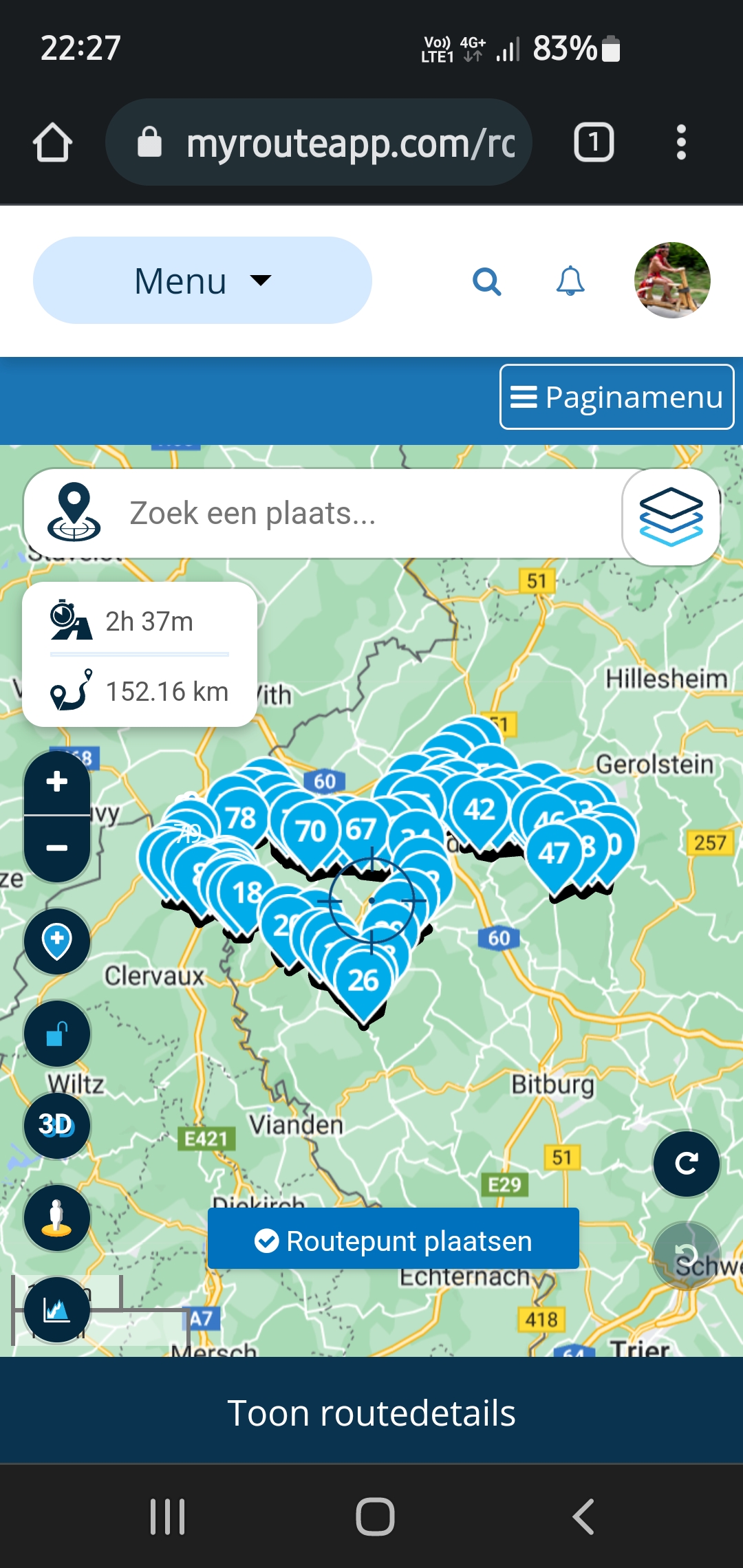Open the notifications bell
The width and height of the screenshot is (743, 1568).
[570, 281]
